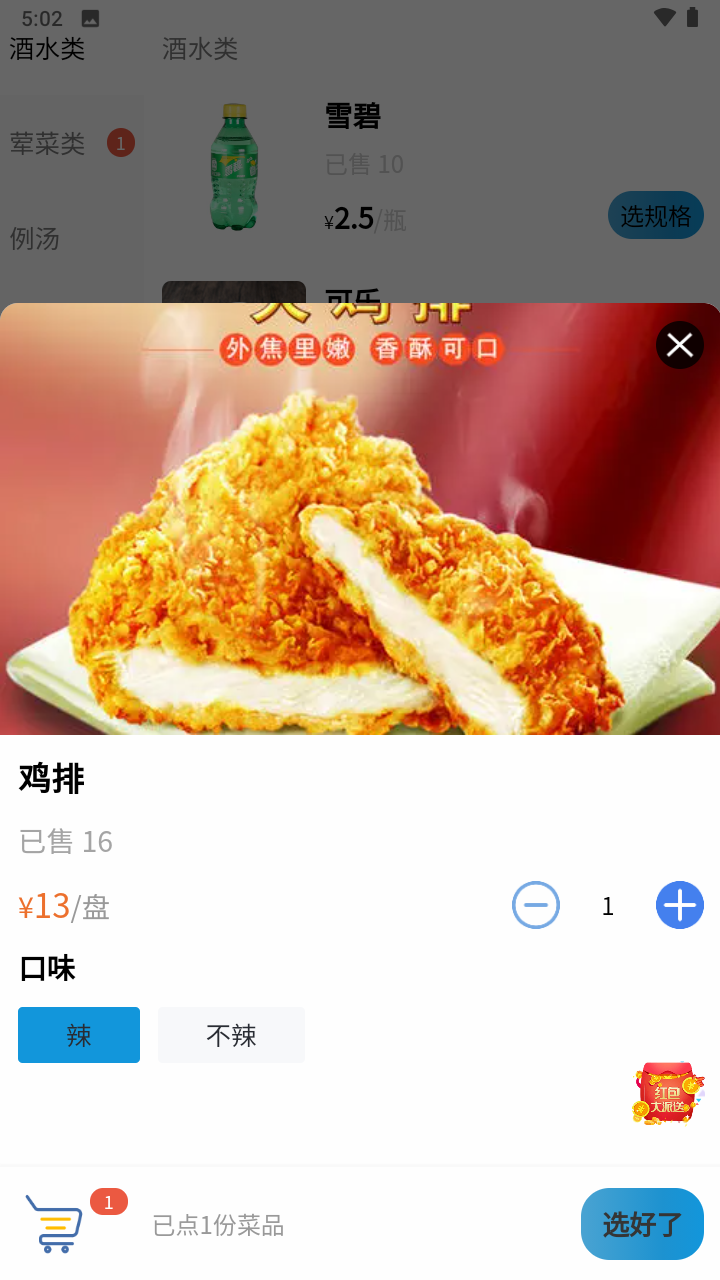Increase quantity with the plus icon
Viewport: 720px width, 1280px height.
(x=680, y=905)
